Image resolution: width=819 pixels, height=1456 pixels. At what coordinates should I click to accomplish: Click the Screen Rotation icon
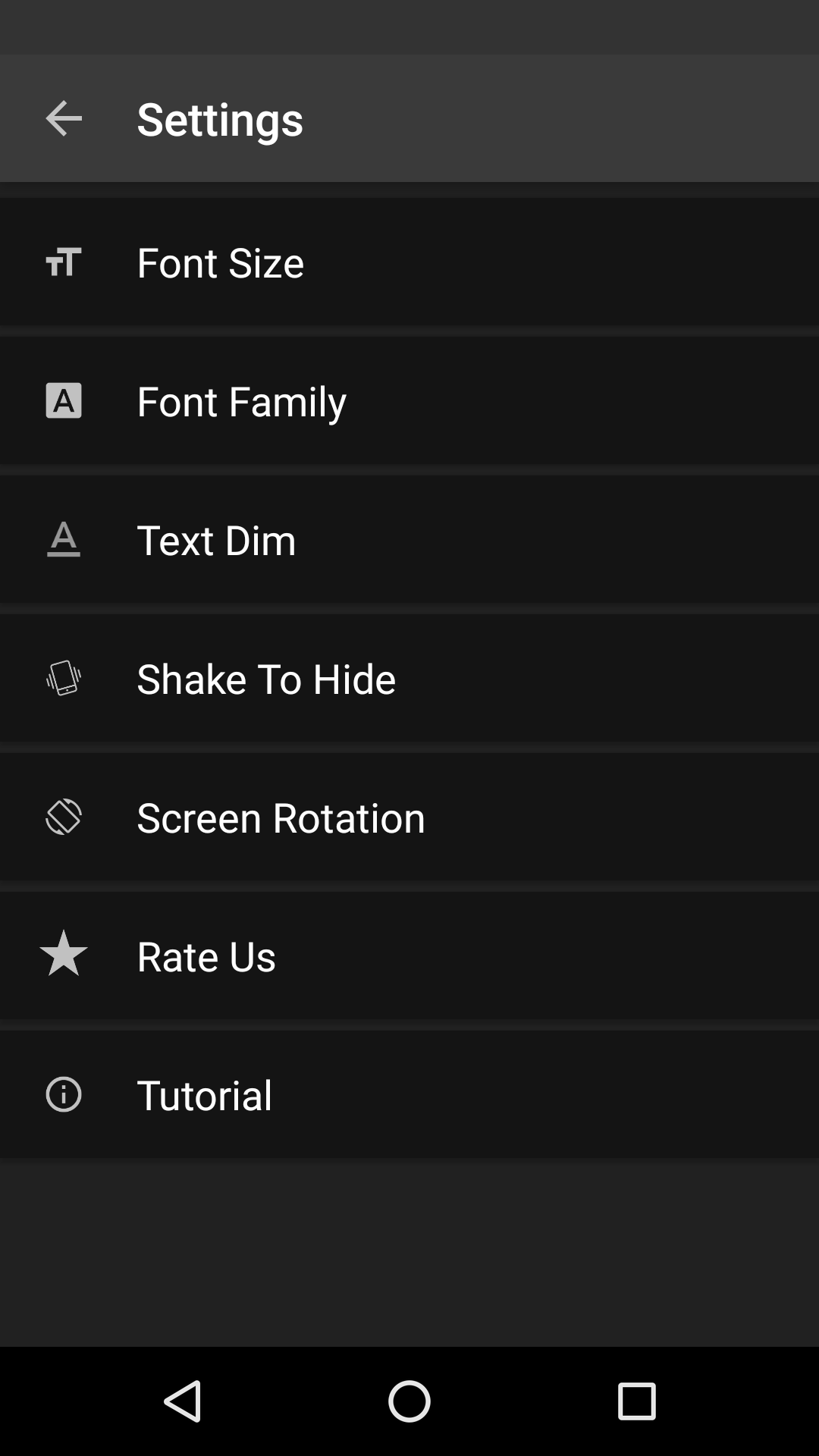point(64,817)
